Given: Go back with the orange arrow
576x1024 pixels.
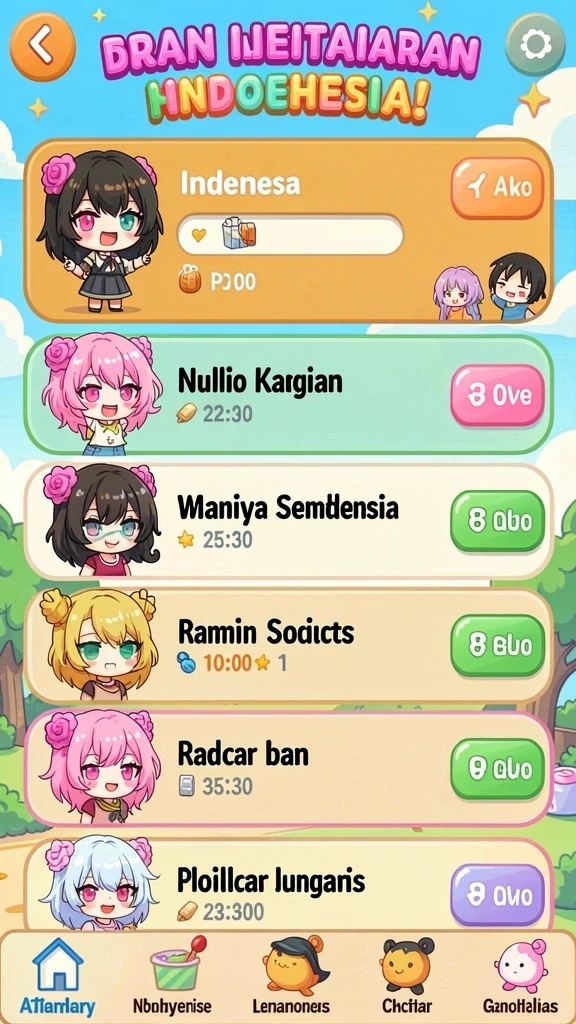Looking at the screenshot, I should click(42, 46).
